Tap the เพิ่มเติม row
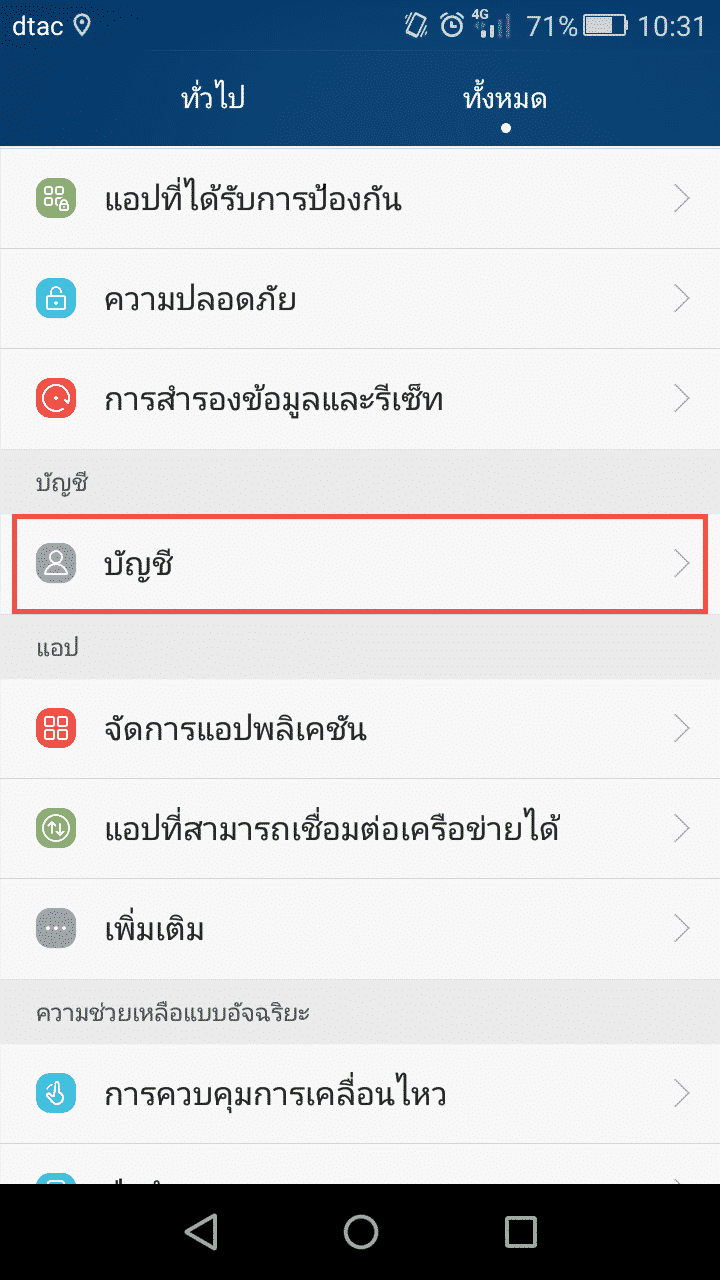Screen dimensions: 720x1280 [x=360, y=929]
